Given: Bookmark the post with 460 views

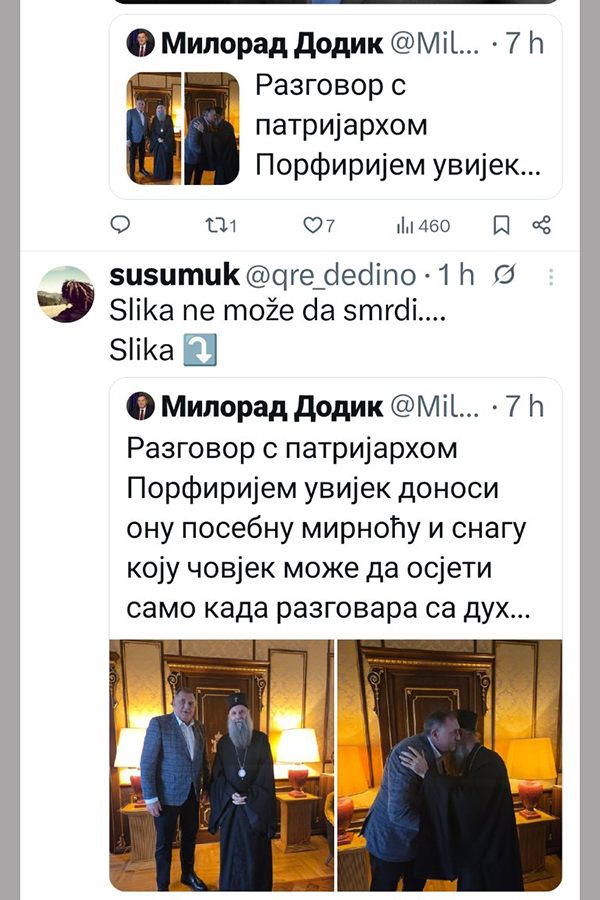Looking at the screenshot, I should 501,226.
